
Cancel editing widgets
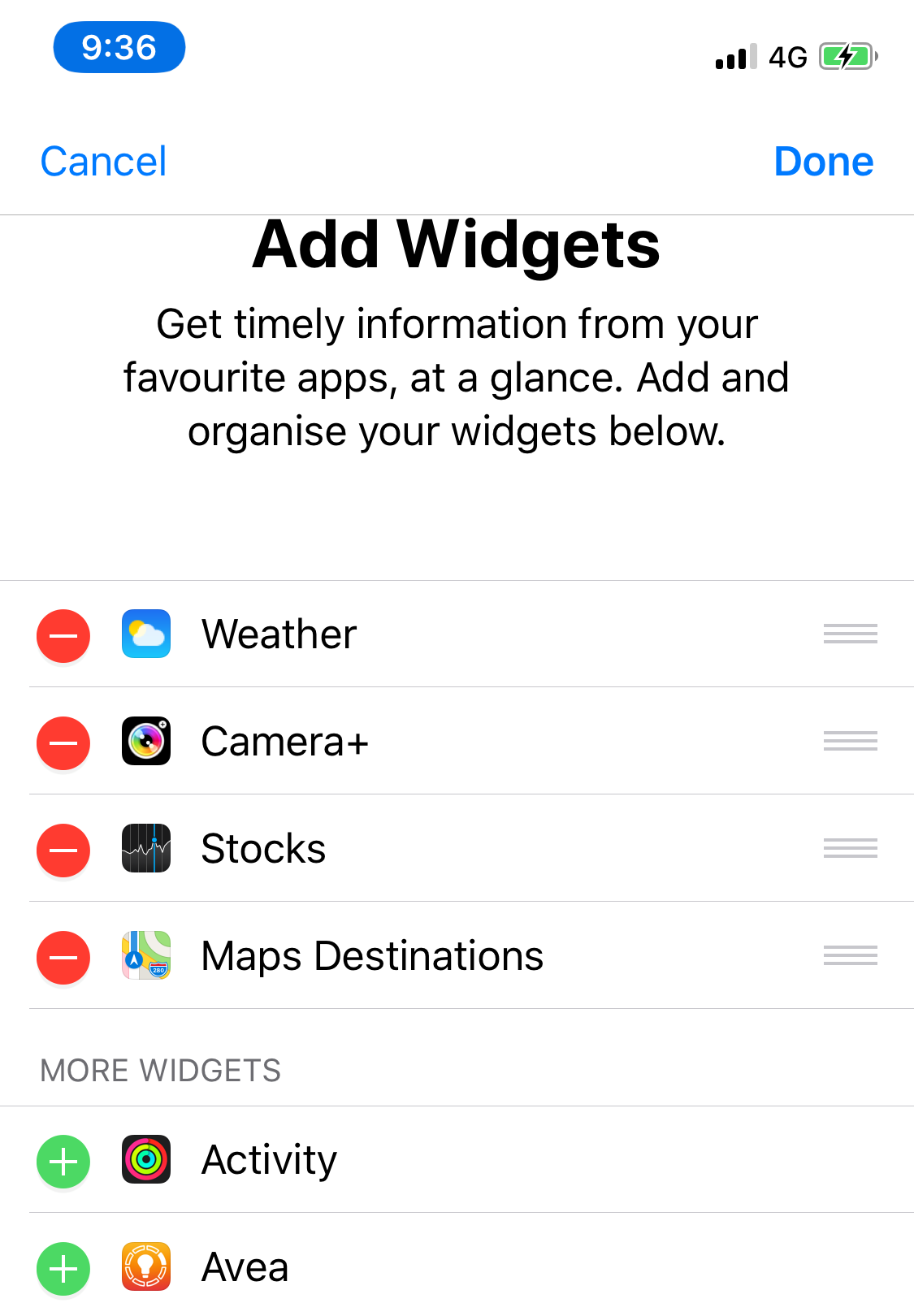click(103, 162)
